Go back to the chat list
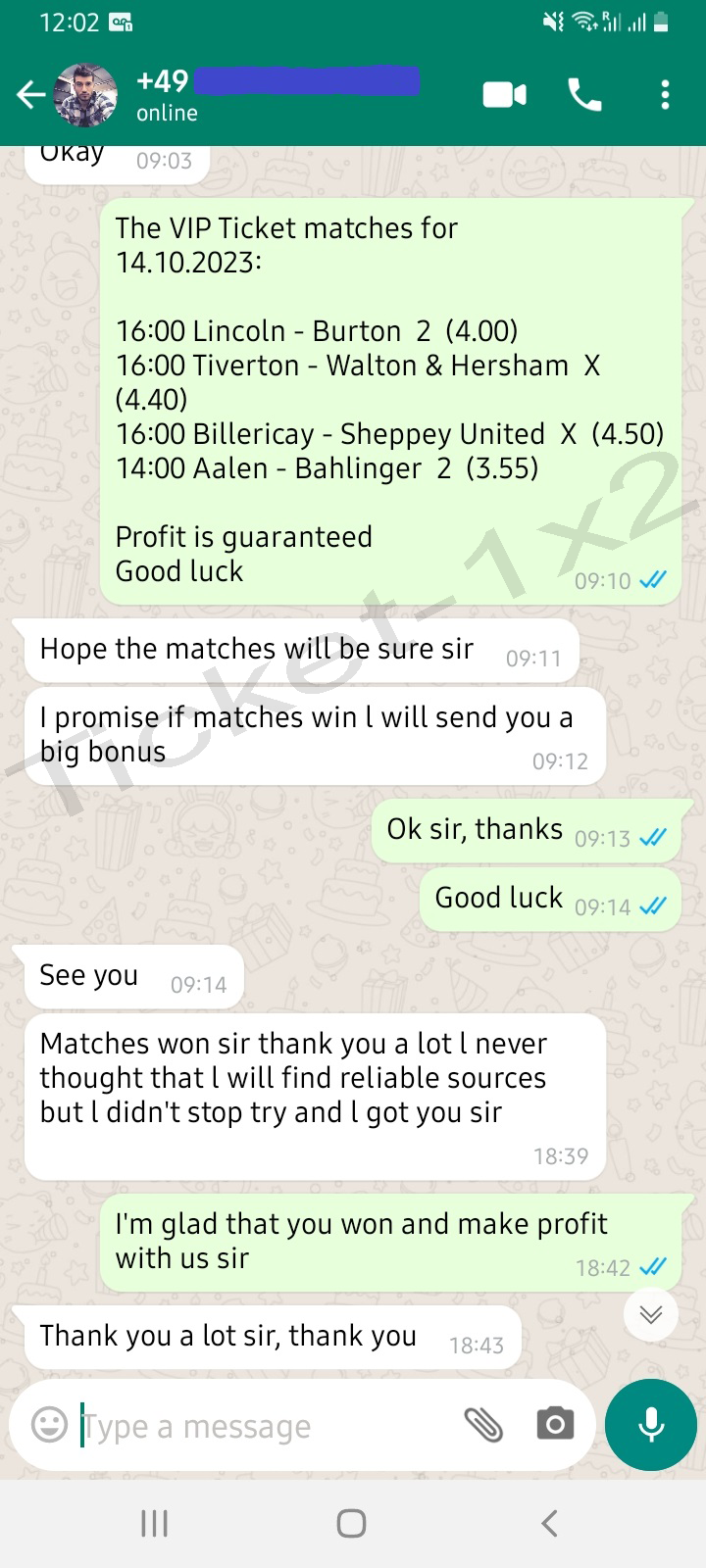The image size is (706, 1568). click(30, 95)
